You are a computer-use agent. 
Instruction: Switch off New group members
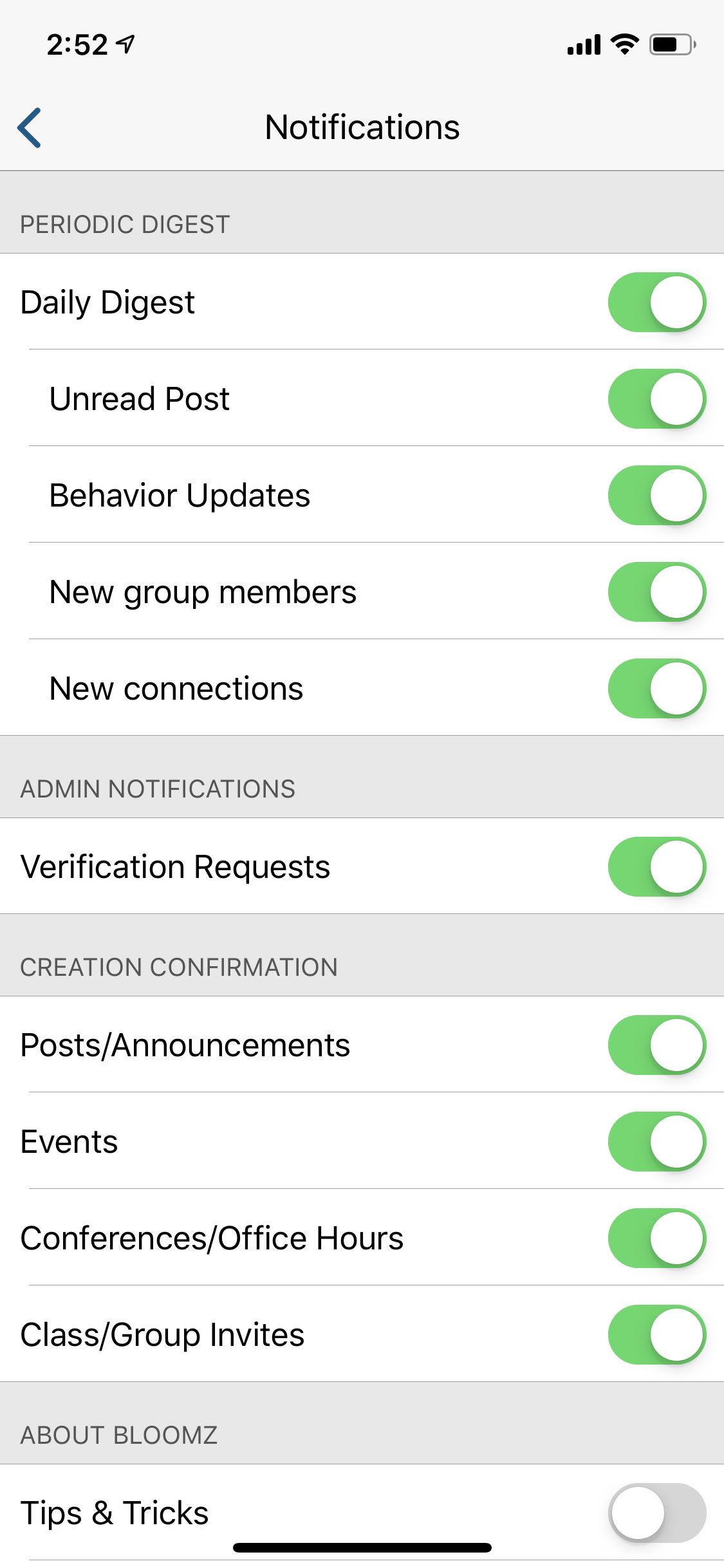click(x=656, y=592)
